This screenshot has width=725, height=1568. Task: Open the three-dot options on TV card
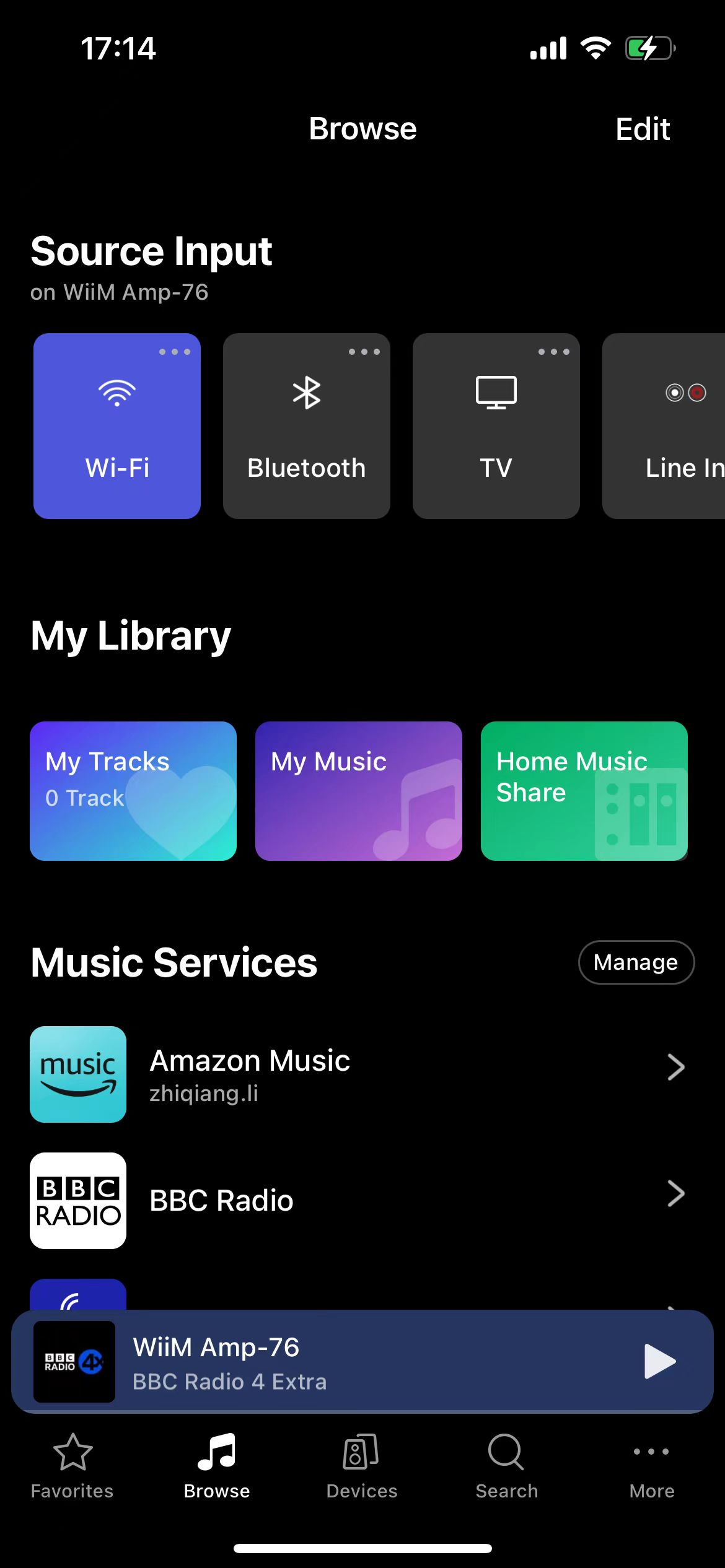click(x=553, y=352)
